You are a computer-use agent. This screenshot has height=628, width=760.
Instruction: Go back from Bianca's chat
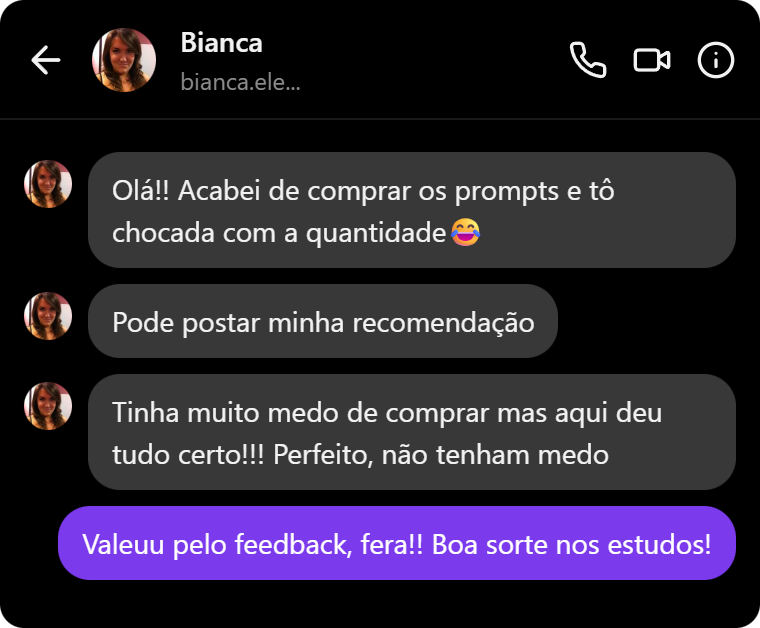click(46, 61)
